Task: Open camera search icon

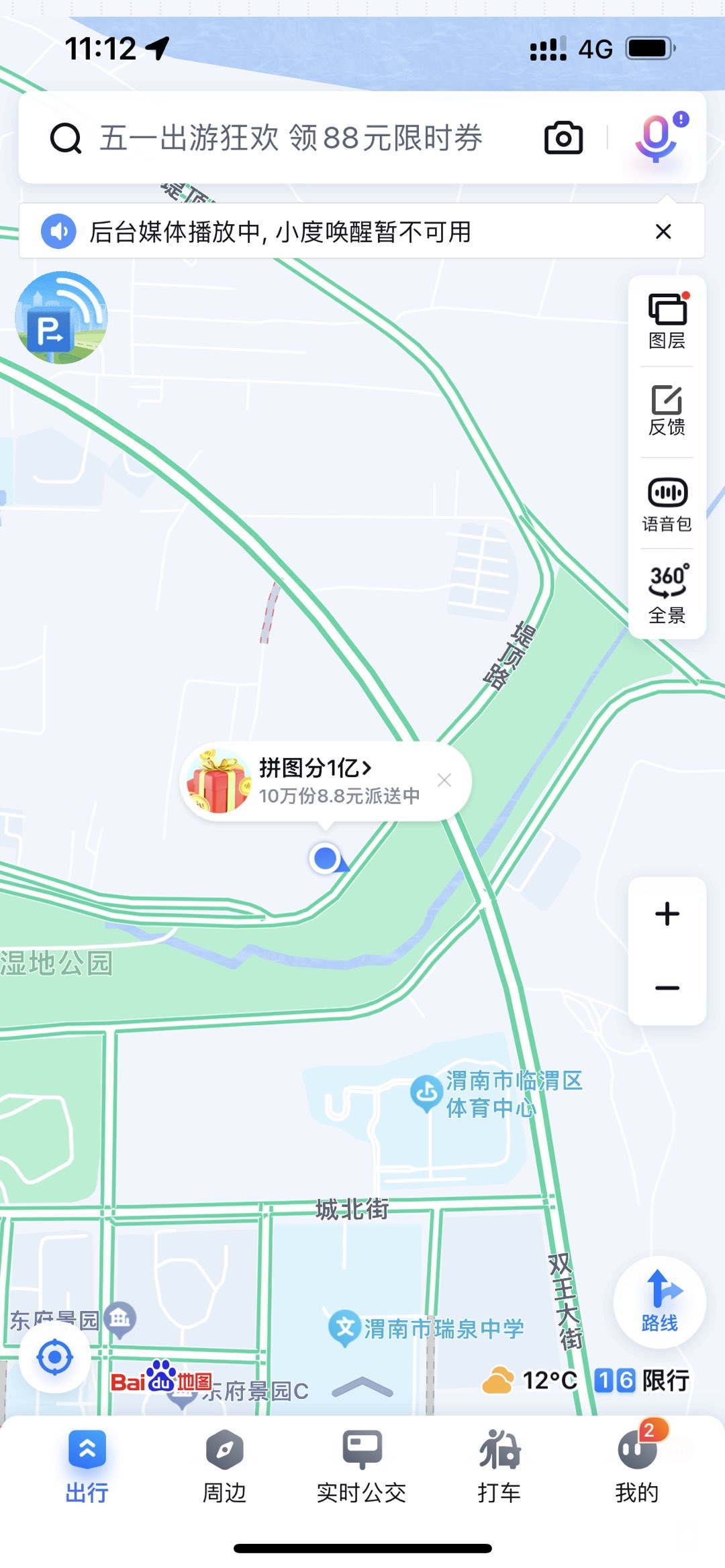Action: pyautogui.click(x=563, y=138)
